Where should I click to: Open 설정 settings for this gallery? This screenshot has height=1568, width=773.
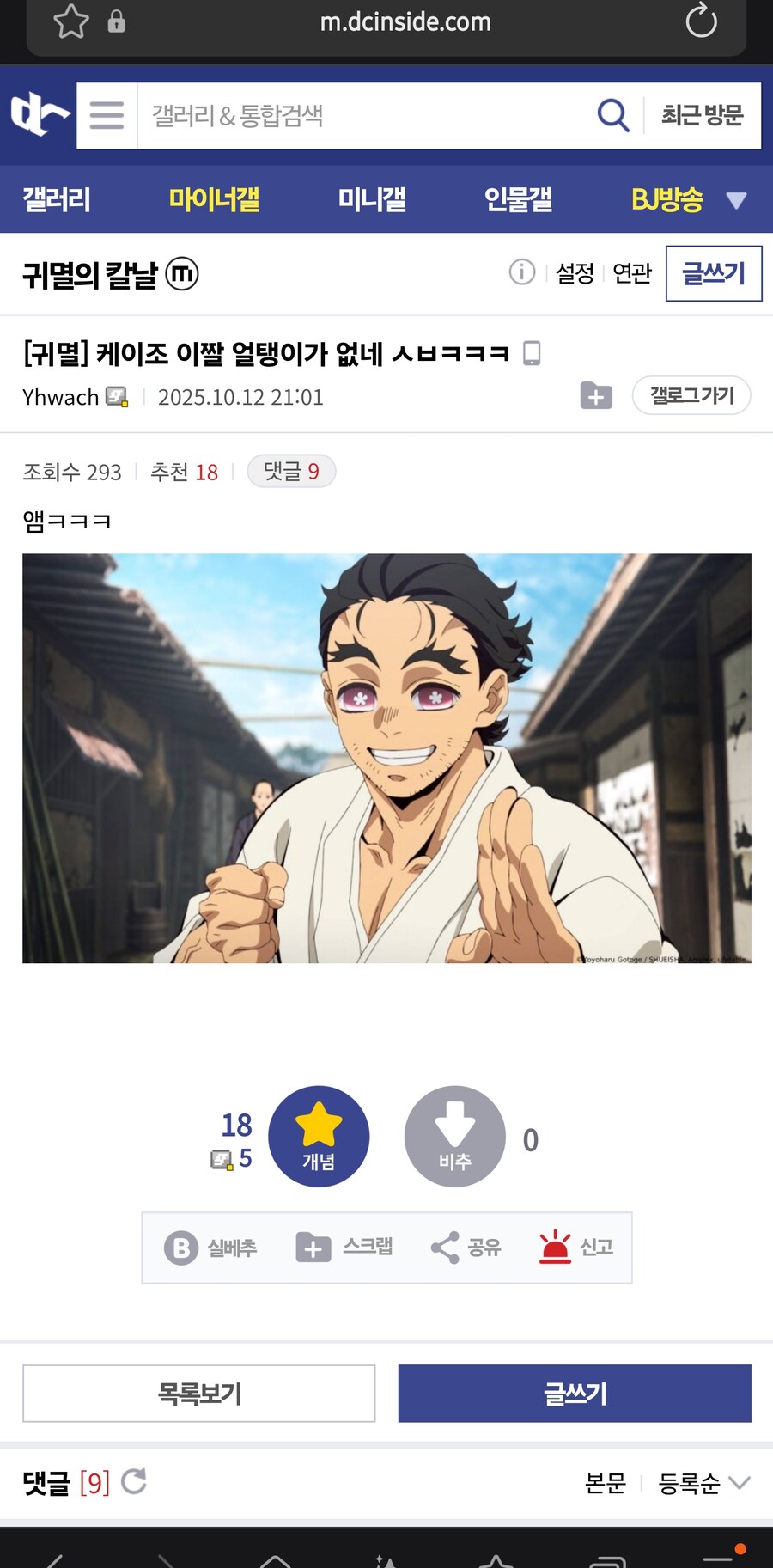pos(575,273)
